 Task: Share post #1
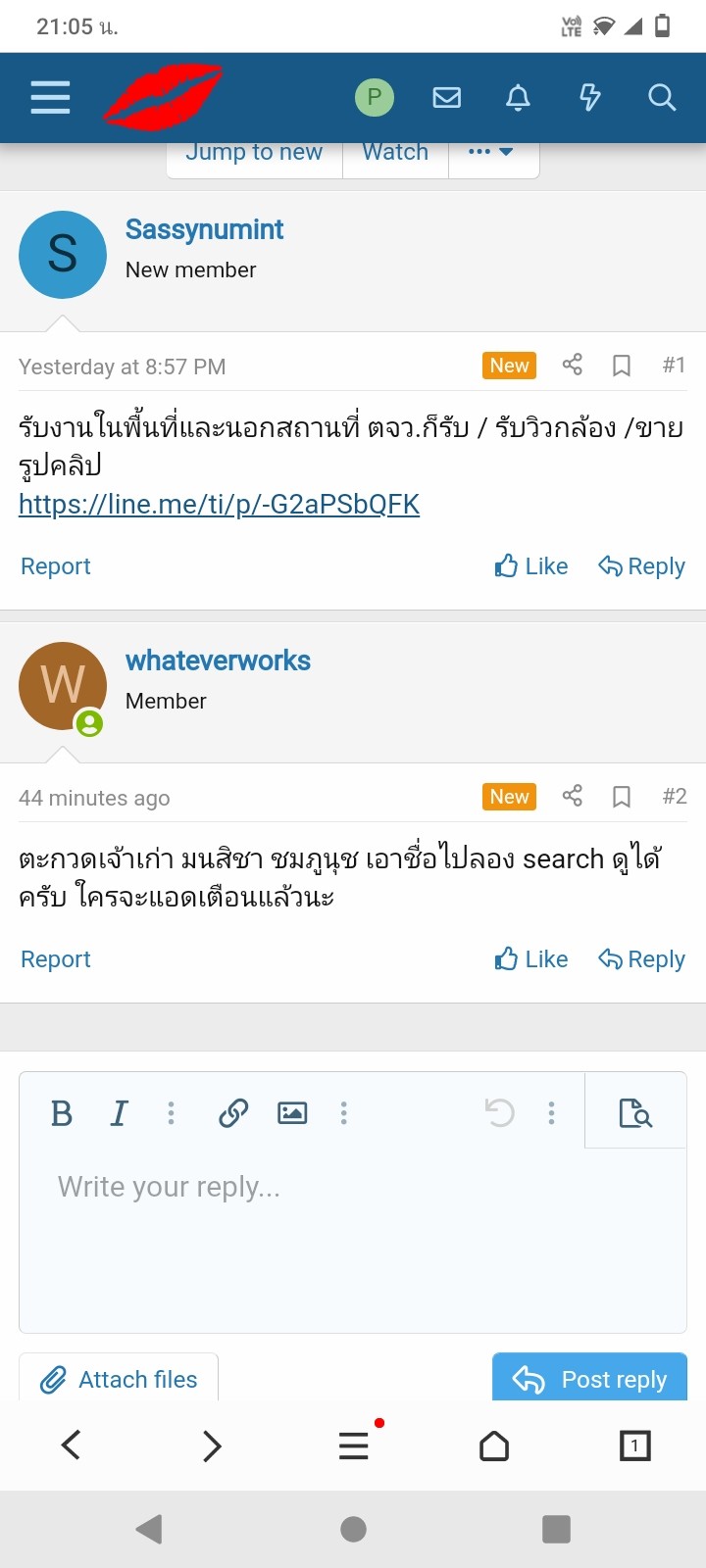pyautogui.click(x=572, y=365)
